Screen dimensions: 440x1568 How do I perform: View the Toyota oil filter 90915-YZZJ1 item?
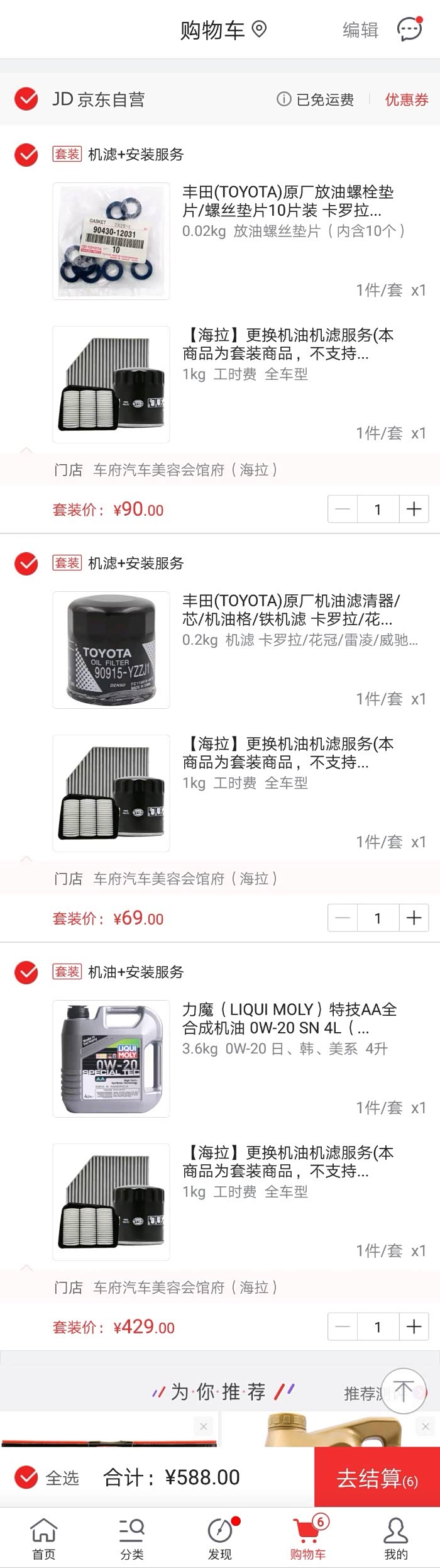(x=111, y=650)
